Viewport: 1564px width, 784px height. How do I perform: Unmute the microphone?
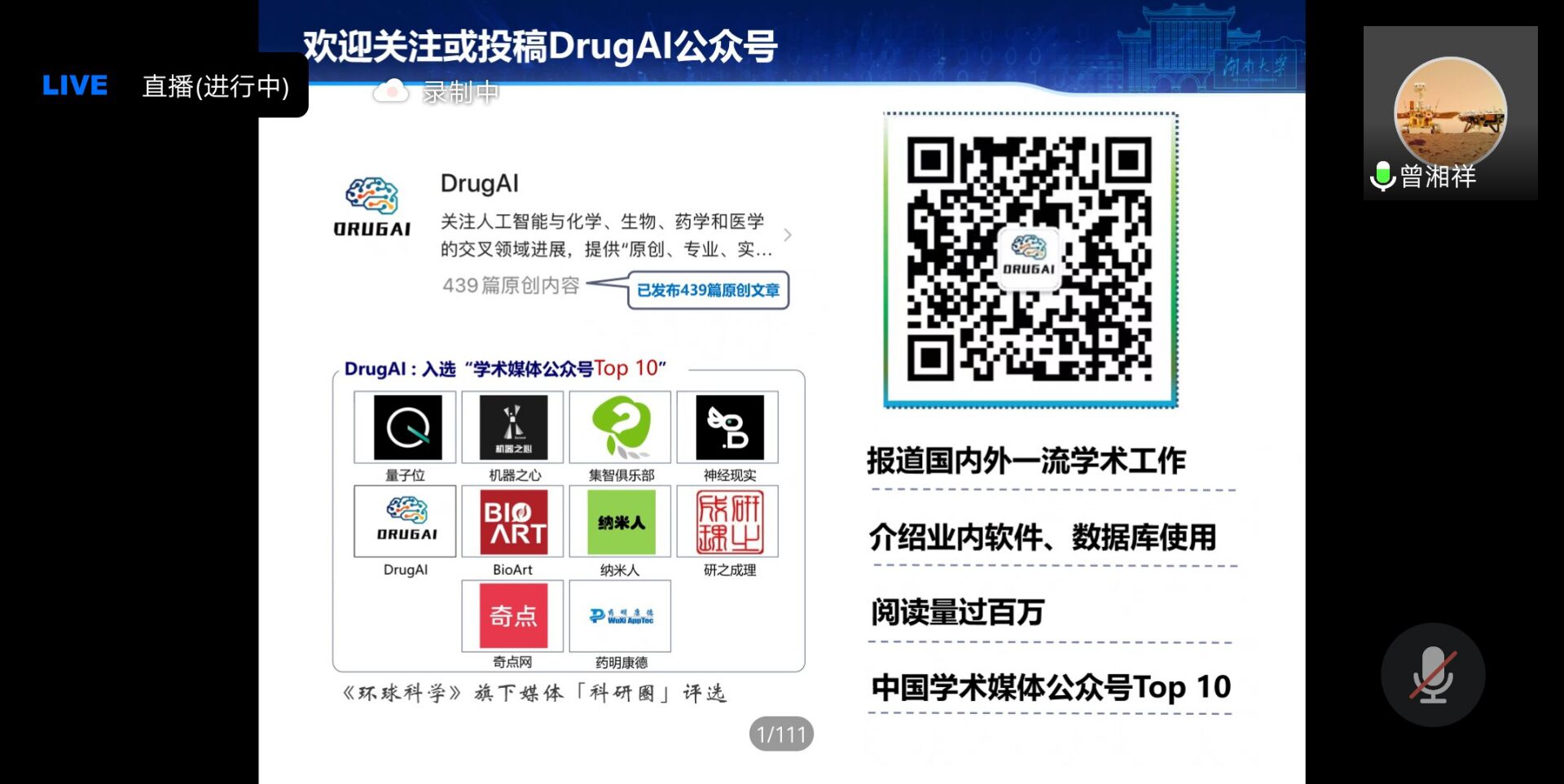click(1433, 674)
